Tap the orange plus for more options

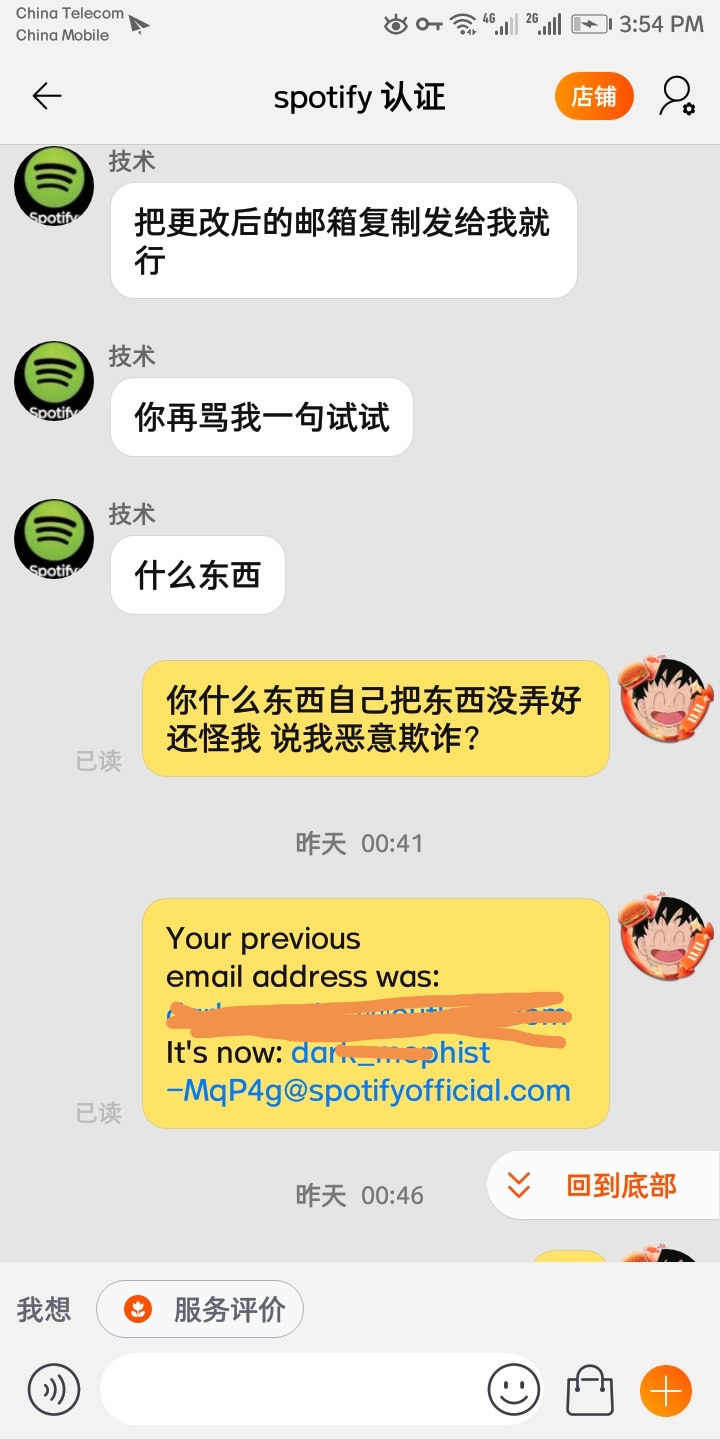(666, 1390)
